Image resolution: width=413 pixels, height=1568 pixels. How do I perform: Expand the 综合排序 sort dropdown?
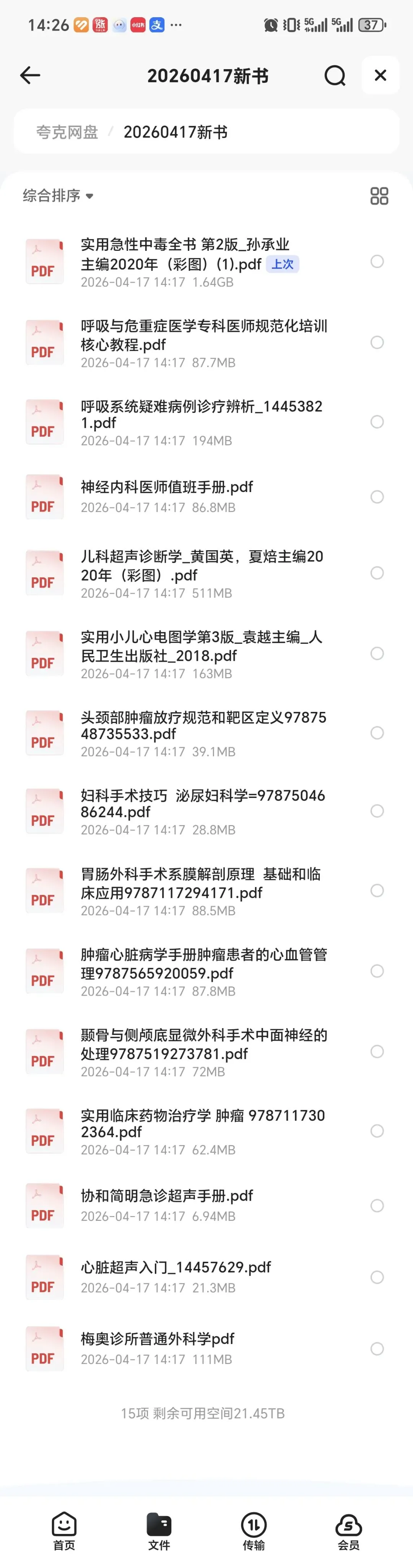[58, 195]
